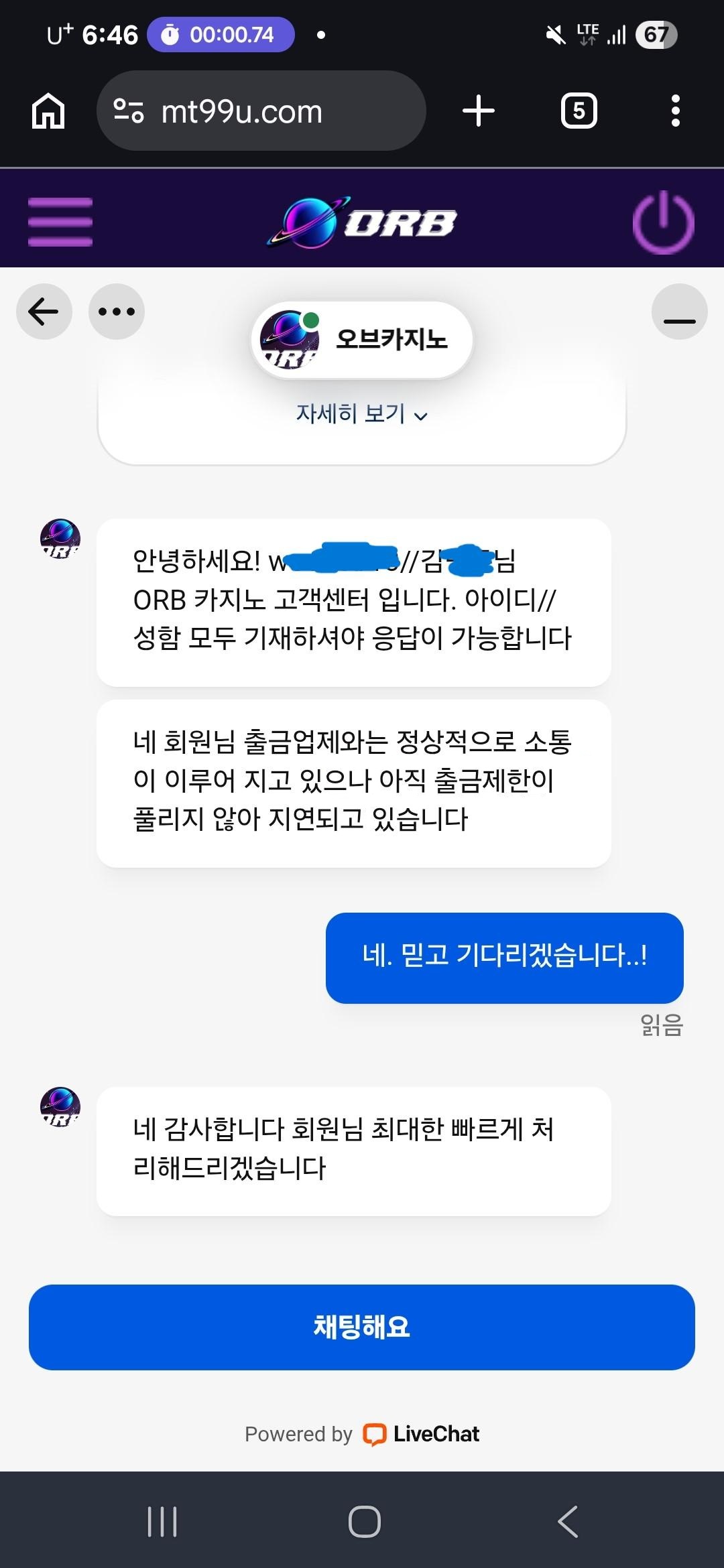Go to the browser home page

click(48, 111)
